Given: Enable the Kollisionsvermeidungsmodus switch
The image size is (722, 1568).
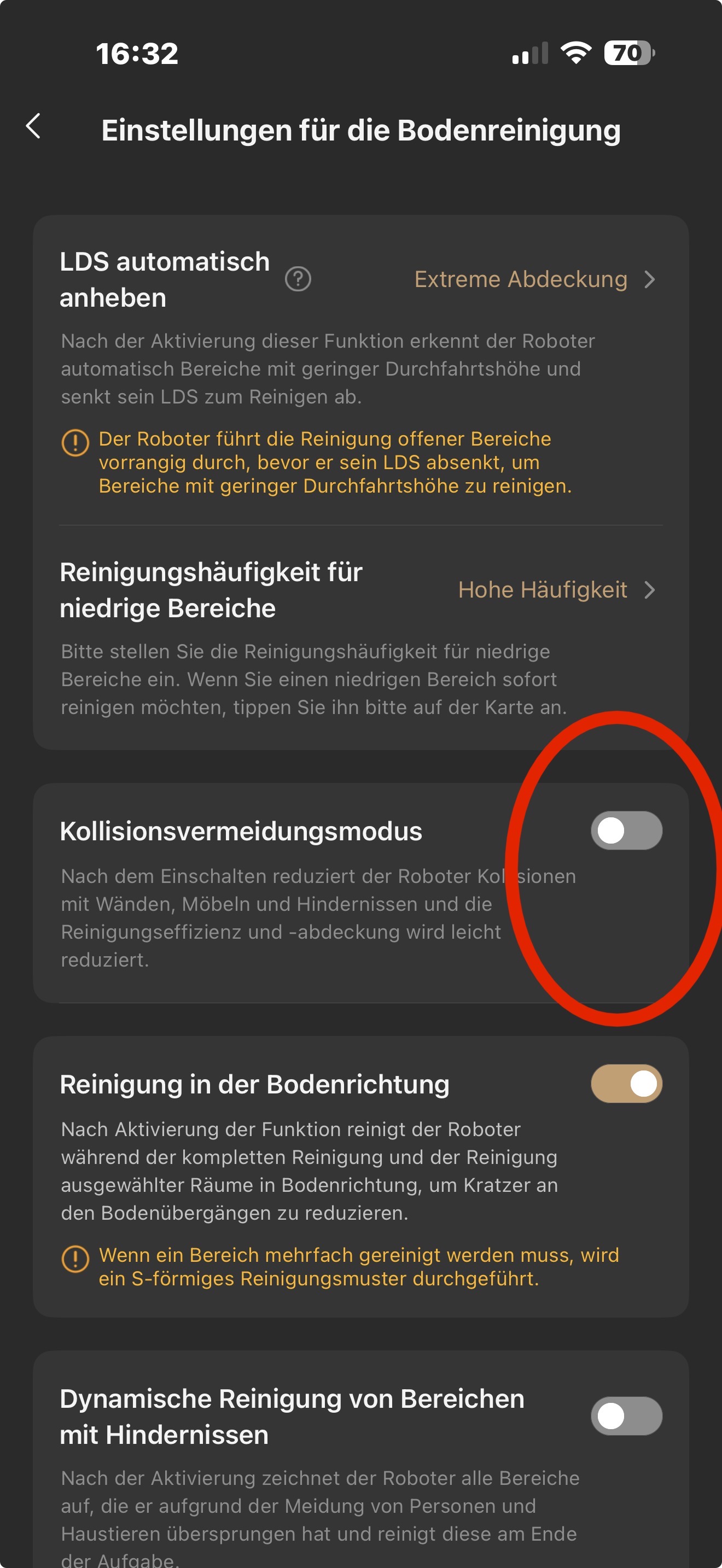Looking at the screenshot, I should (x=626, y=831).
